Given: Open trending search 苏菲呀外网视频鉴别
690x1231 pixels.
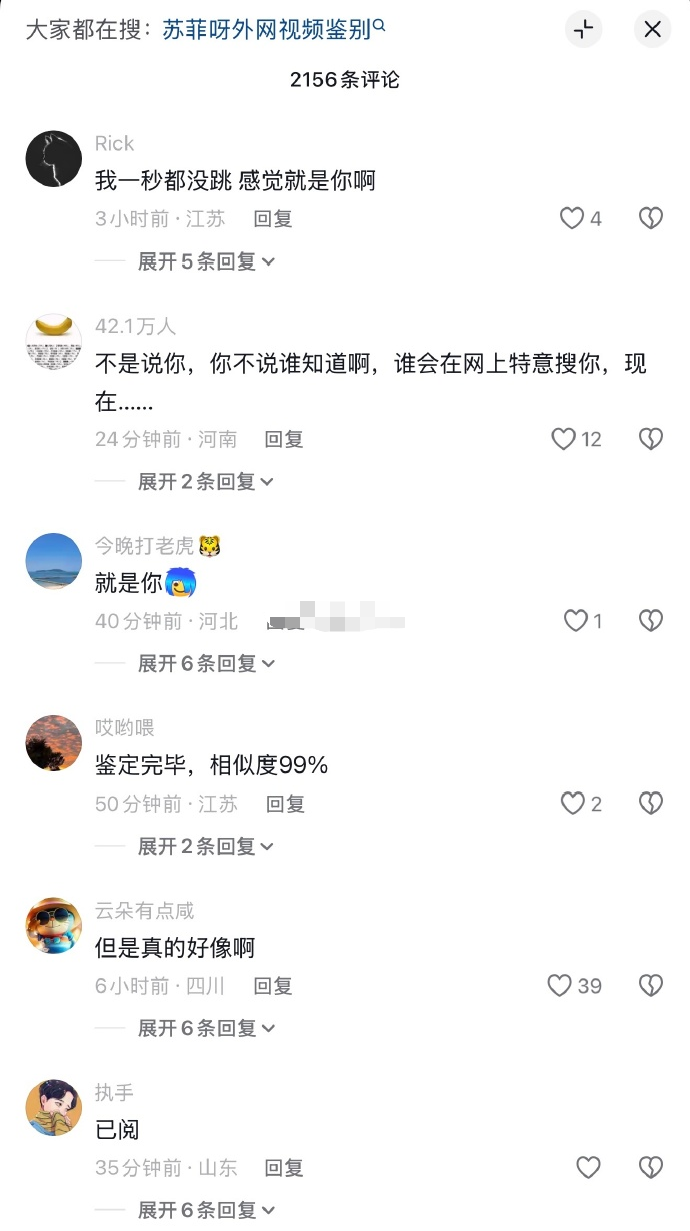Looking at the screenshot, I should click(x=273, y=29).
